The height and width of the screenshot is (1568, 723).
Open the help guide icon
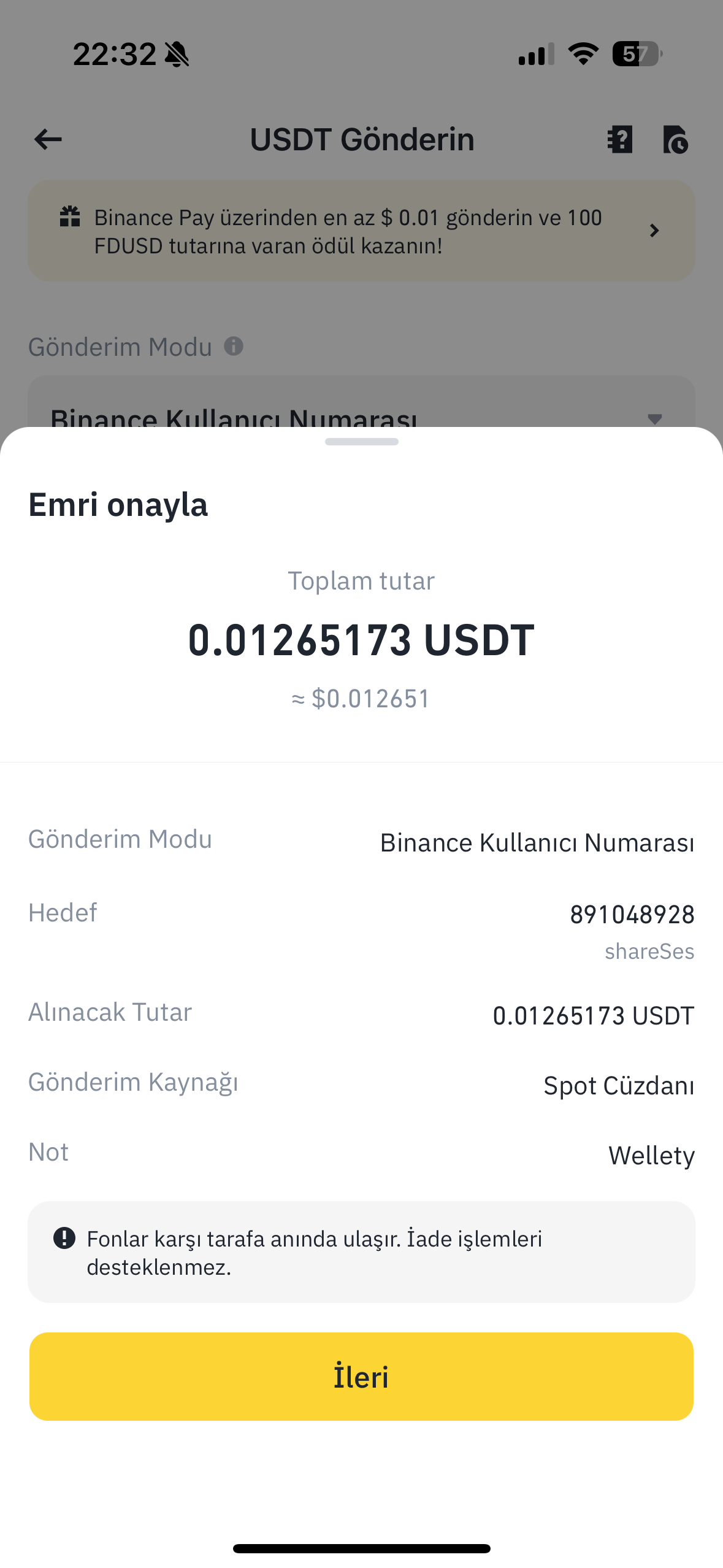point(620,139)
